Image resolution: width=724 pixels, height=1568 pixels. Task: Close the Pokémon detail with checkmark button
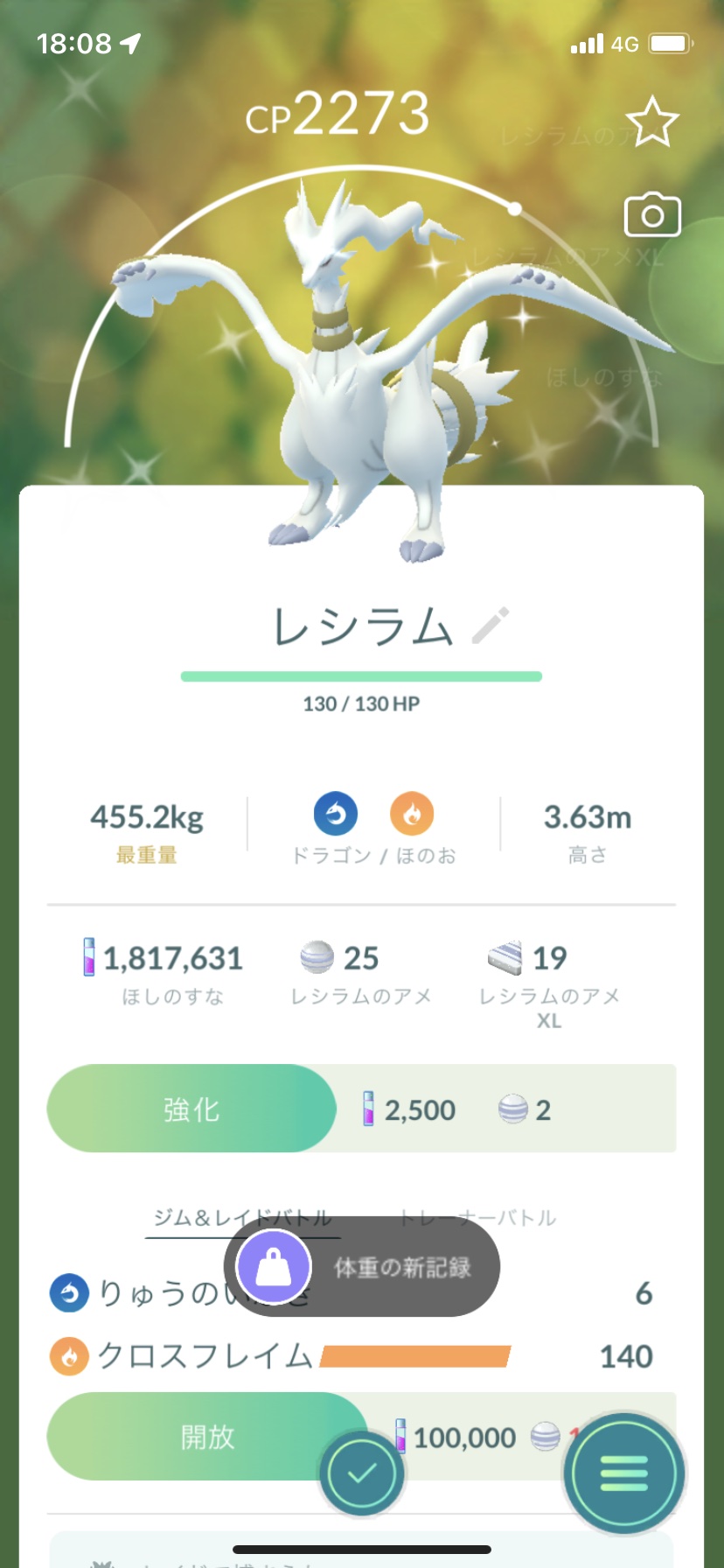[361, 1473]
